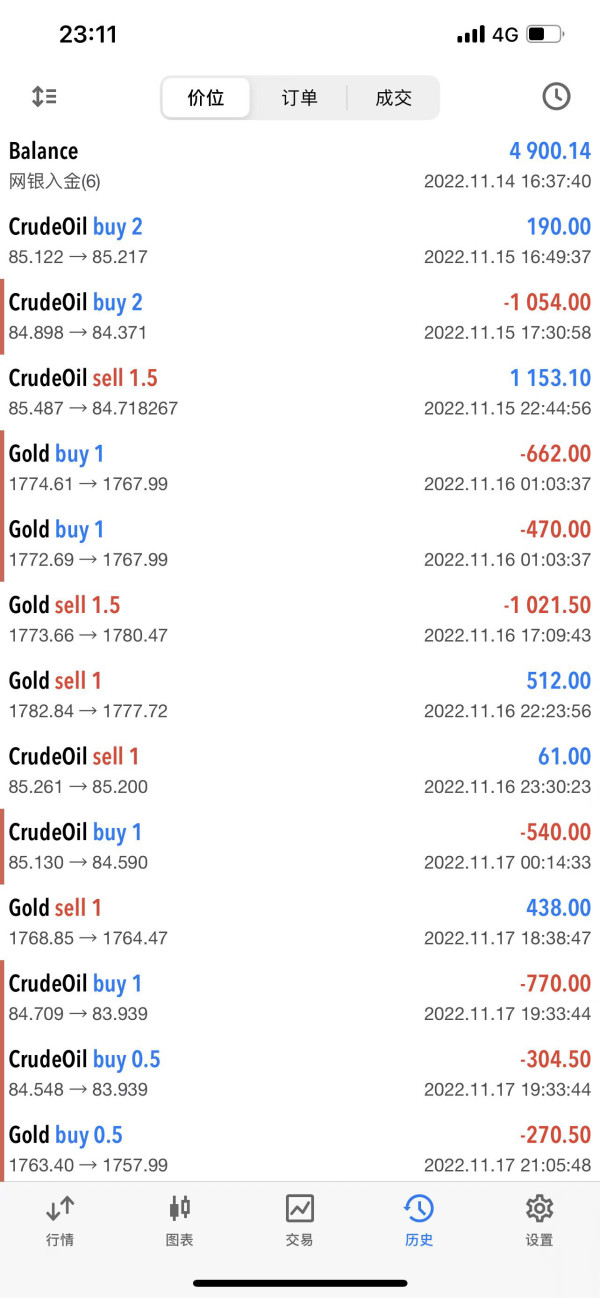600x1298 pixels.
Task: Open the Balance 4 900.14 deposit entry
Action: pos(300,165)
